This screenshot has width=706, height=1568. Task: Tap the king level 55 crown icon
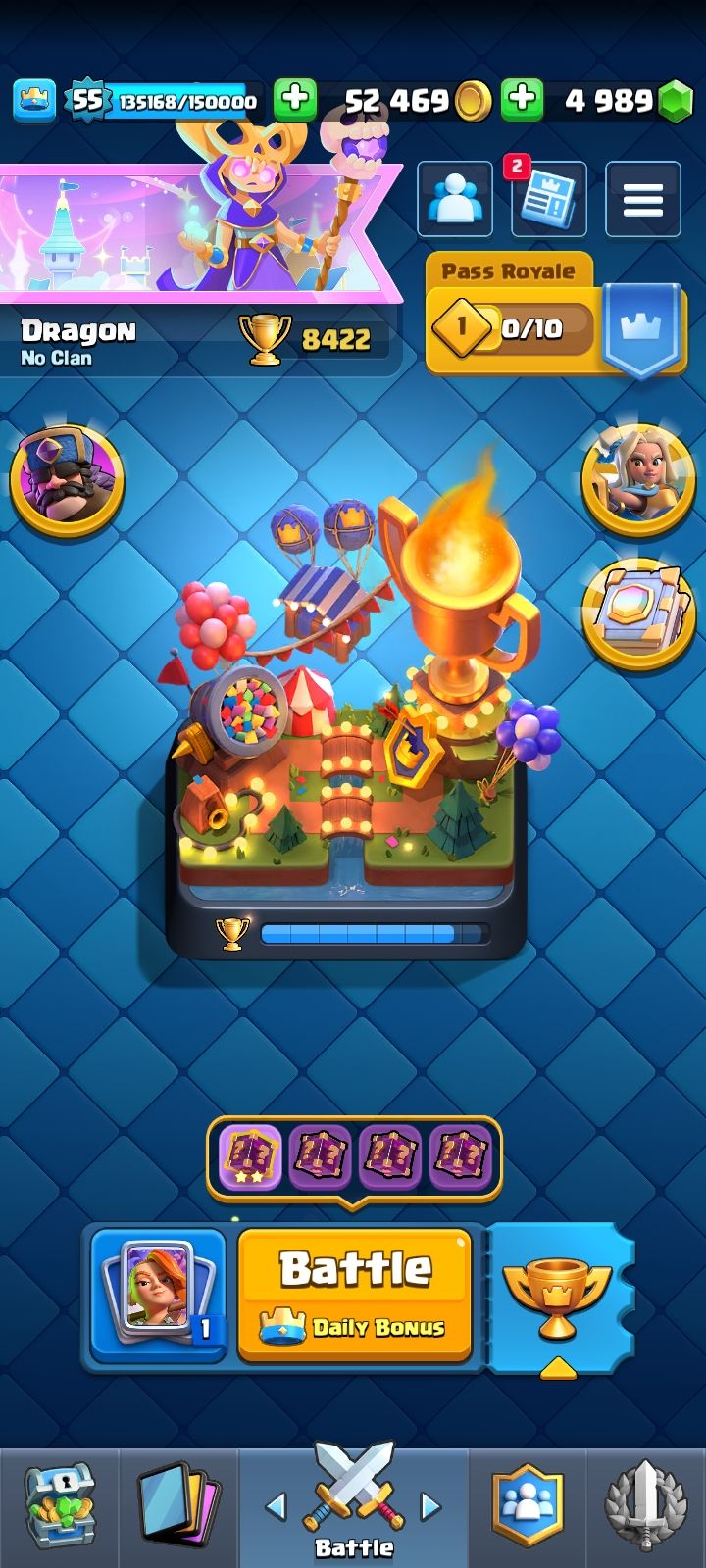click(x=34, y=100)
